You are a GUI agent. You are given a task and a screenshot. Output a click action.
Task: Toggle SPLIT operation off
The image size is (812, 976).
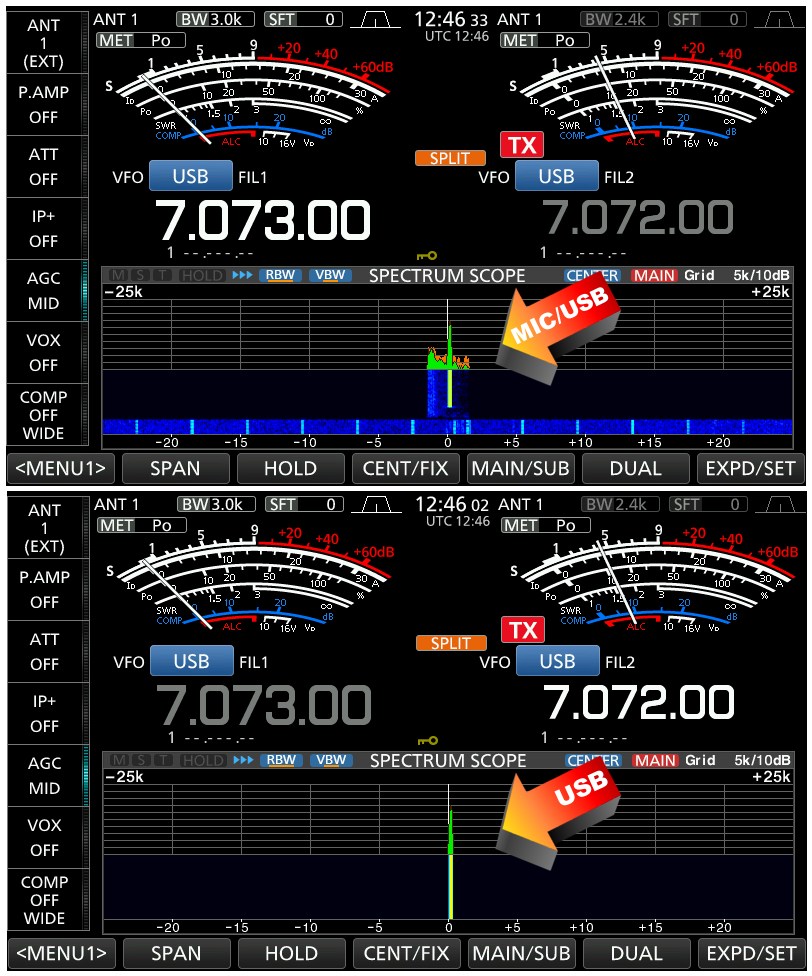[x=450, y=157]
